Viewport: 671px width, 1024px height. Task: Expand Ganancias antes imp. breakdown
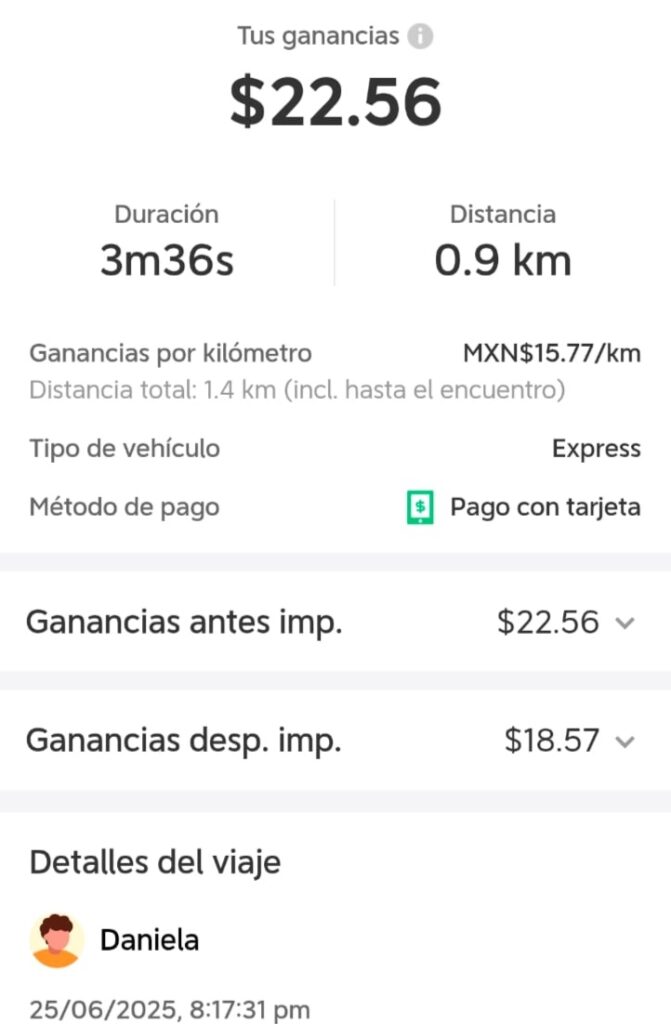[625, 623]
